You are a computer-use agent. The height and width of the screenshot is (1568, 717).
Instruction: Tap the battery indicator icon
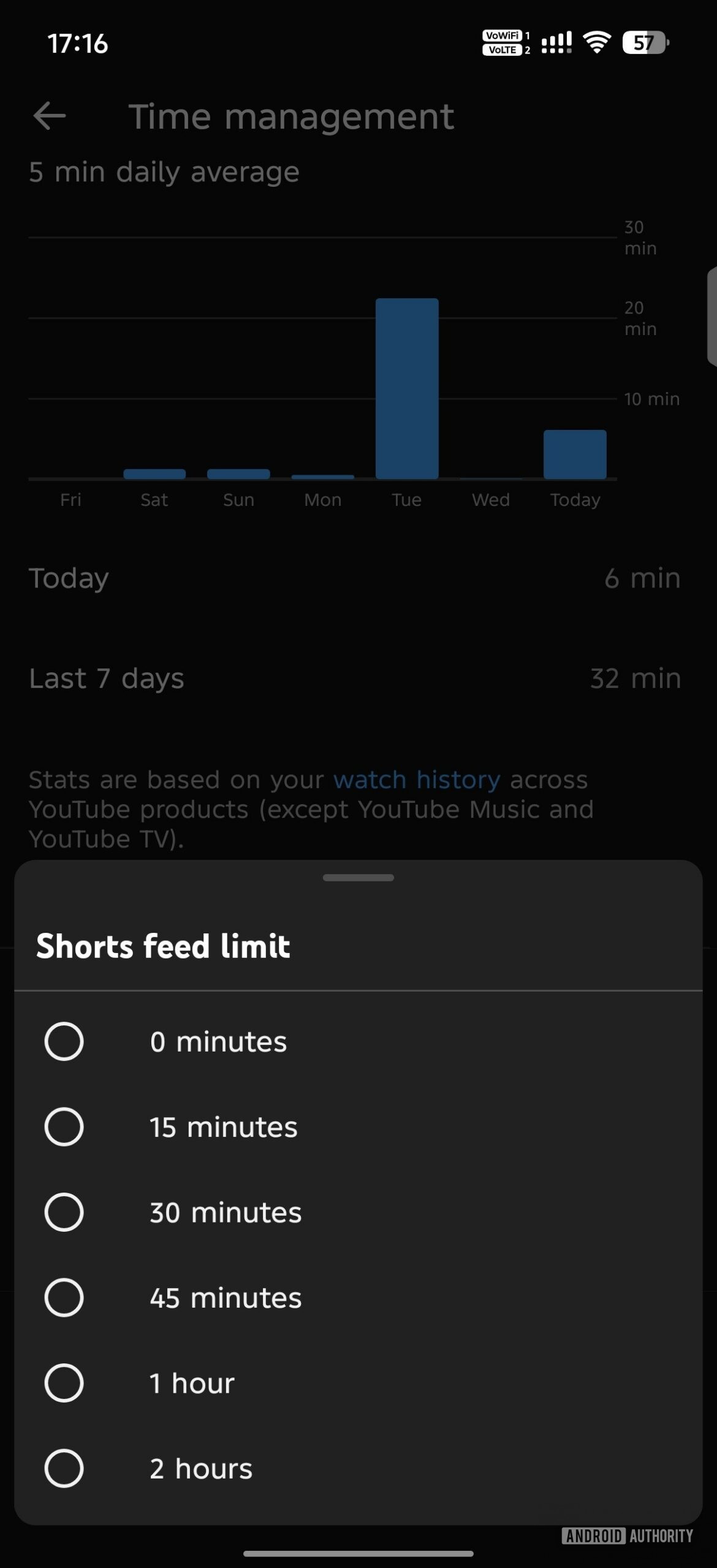643,43
